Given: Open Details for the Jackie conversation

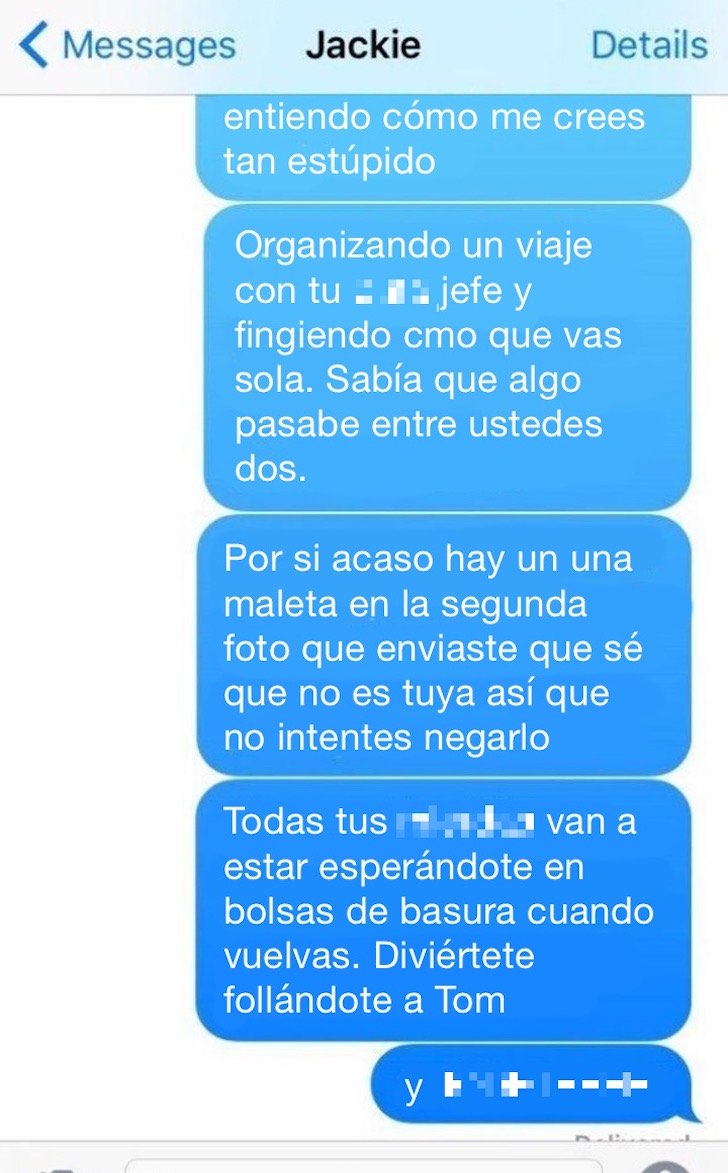Looking at the screenshot, I should (x=648, y=46).
